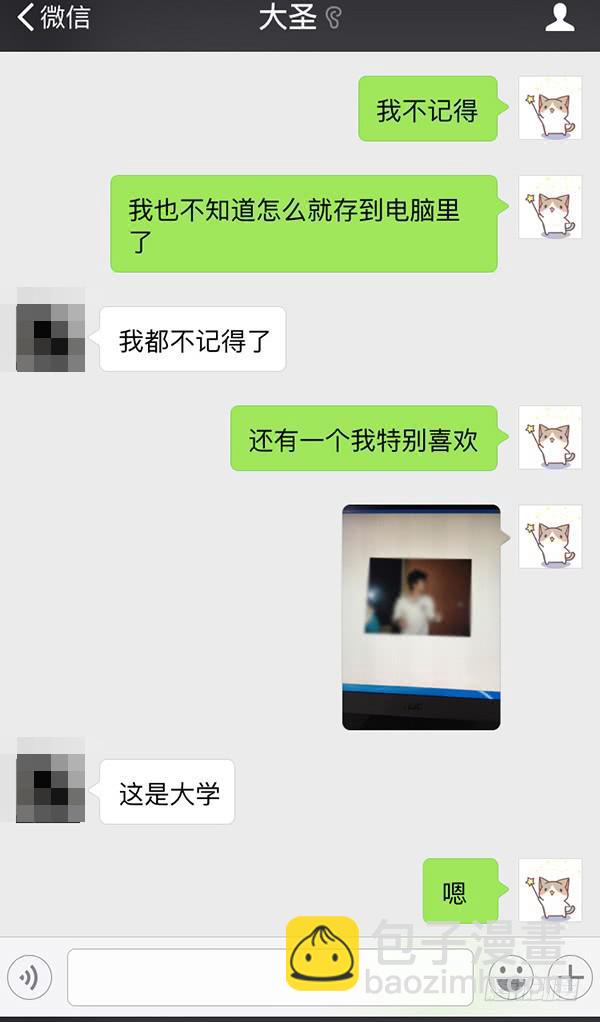Tap the avatar beside 这是大学
600x1022 pixels.
click(50, 781)
